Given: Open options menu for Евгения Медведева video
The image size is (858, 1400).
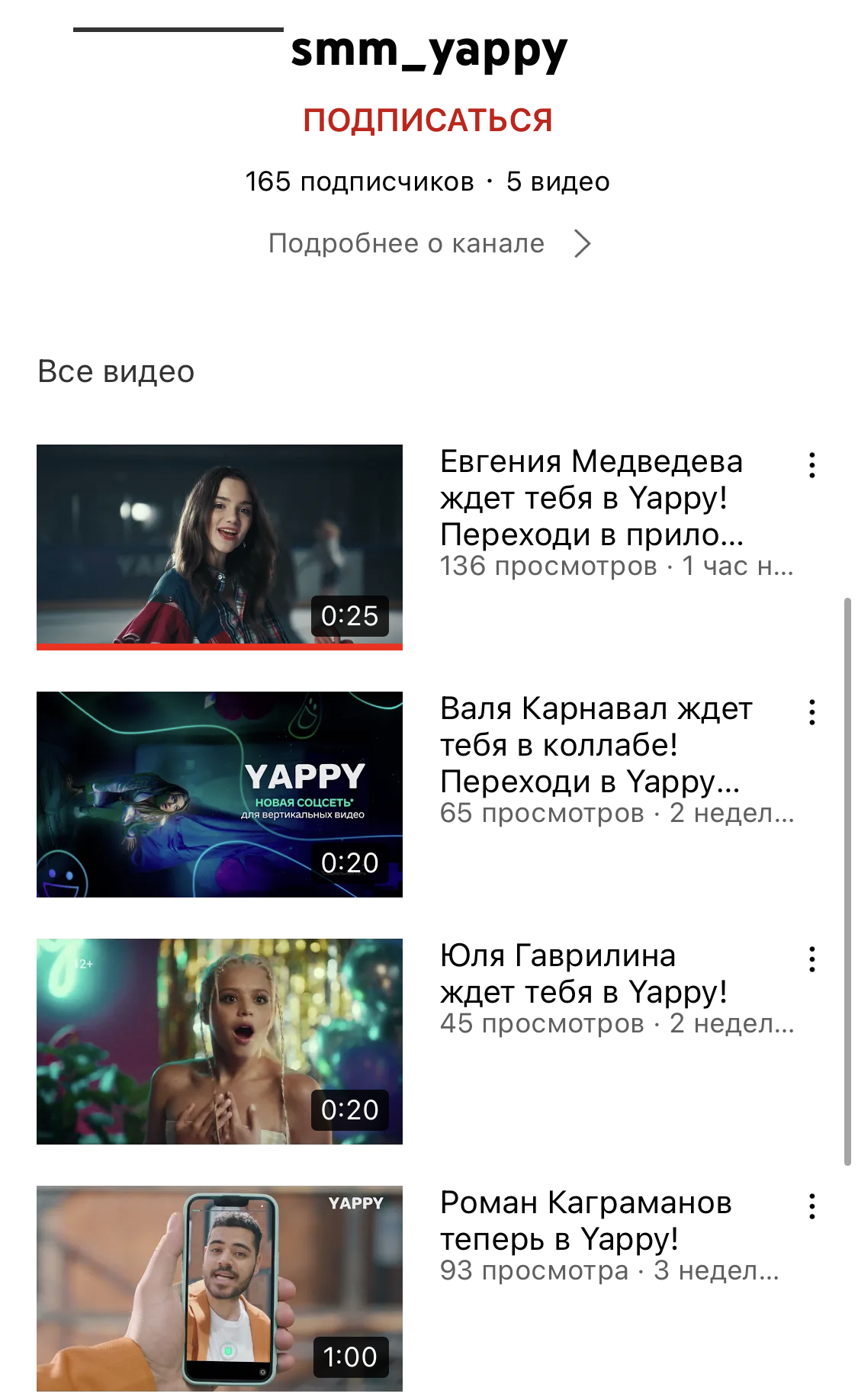Looking at the screenshot, I should tap(812, 465).
